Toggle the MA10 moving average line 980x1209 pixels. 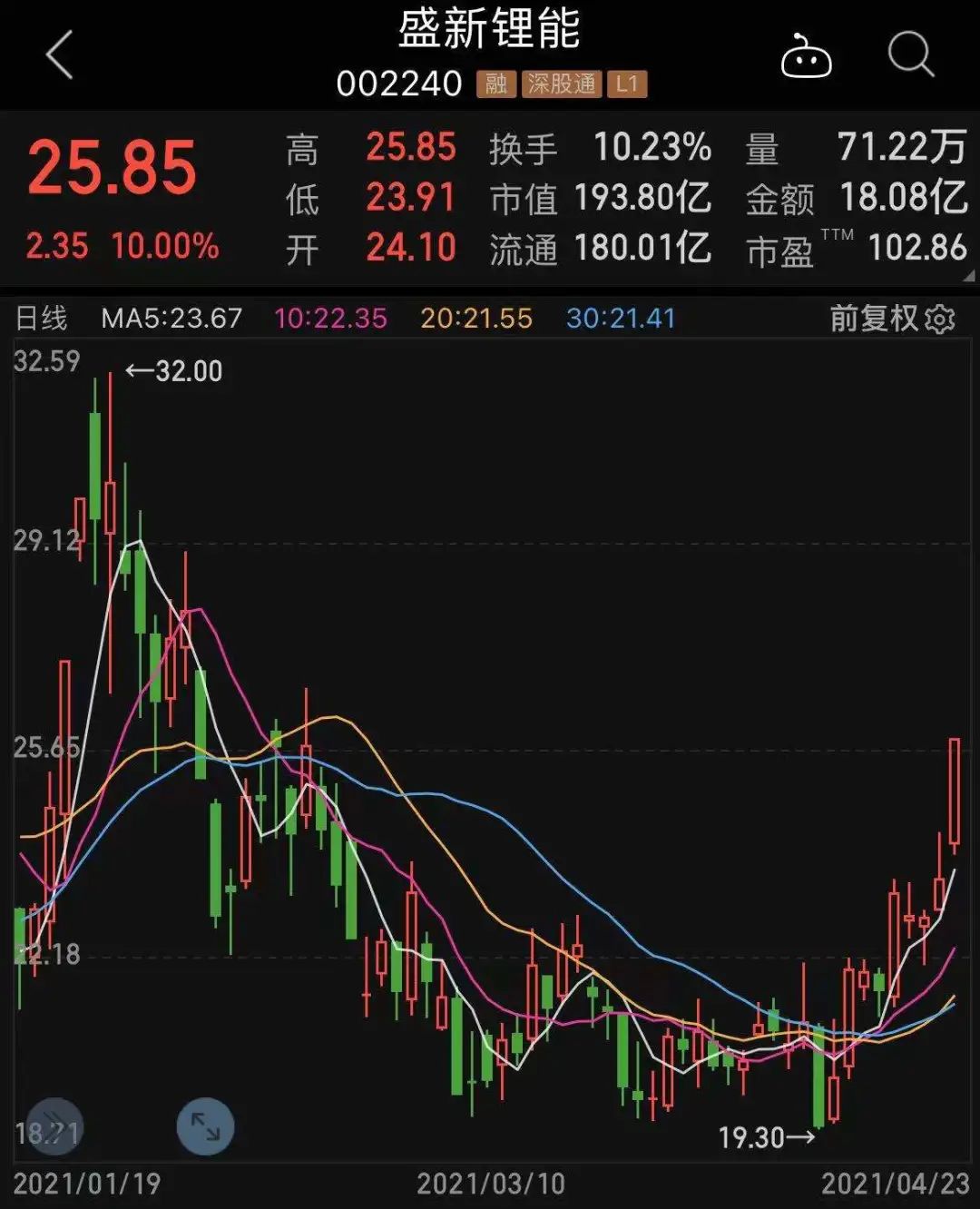pos(331,319)
